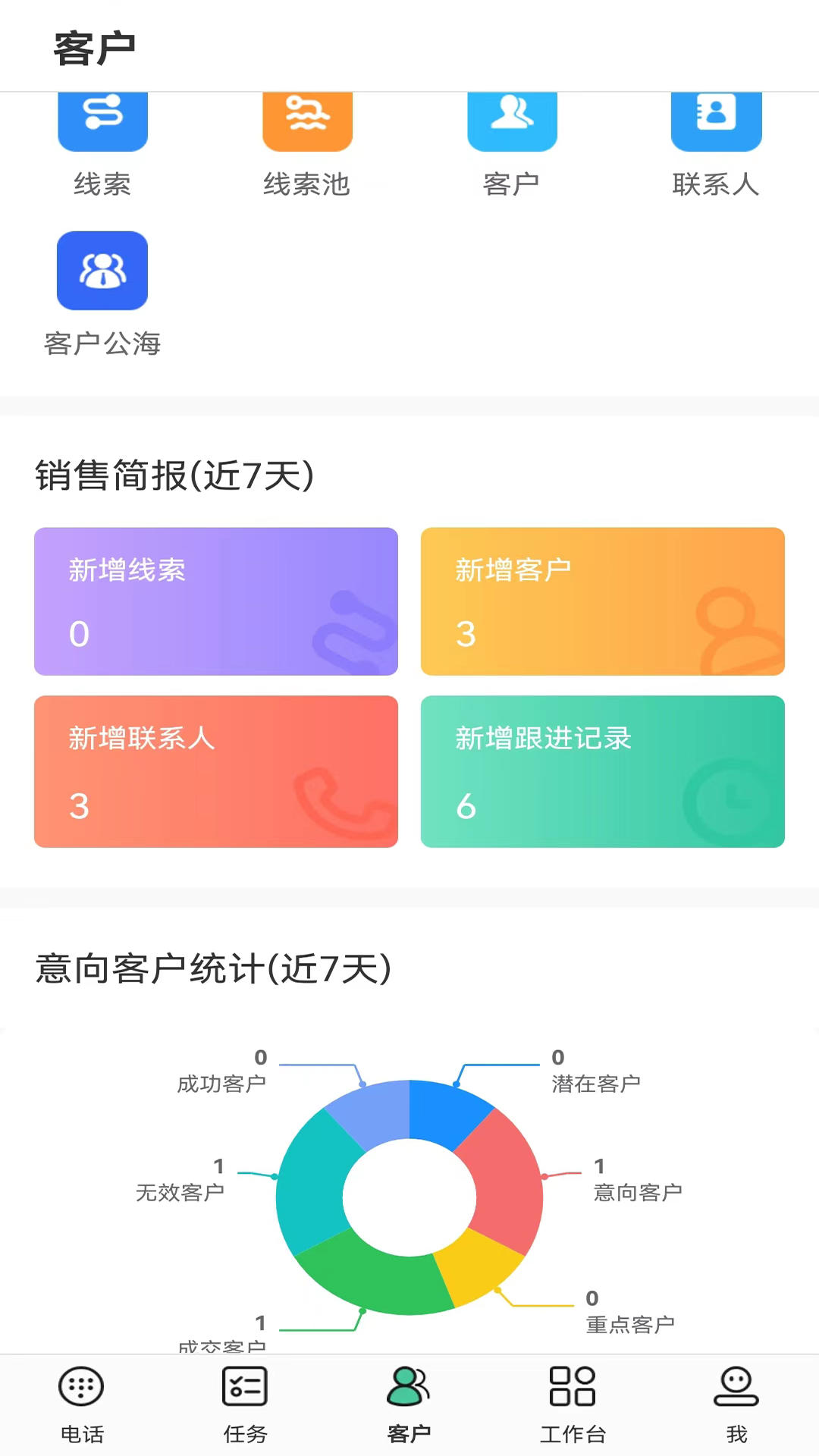Click the 无效客户 chart label
819x1456 pixels.
coord(180,1191)
